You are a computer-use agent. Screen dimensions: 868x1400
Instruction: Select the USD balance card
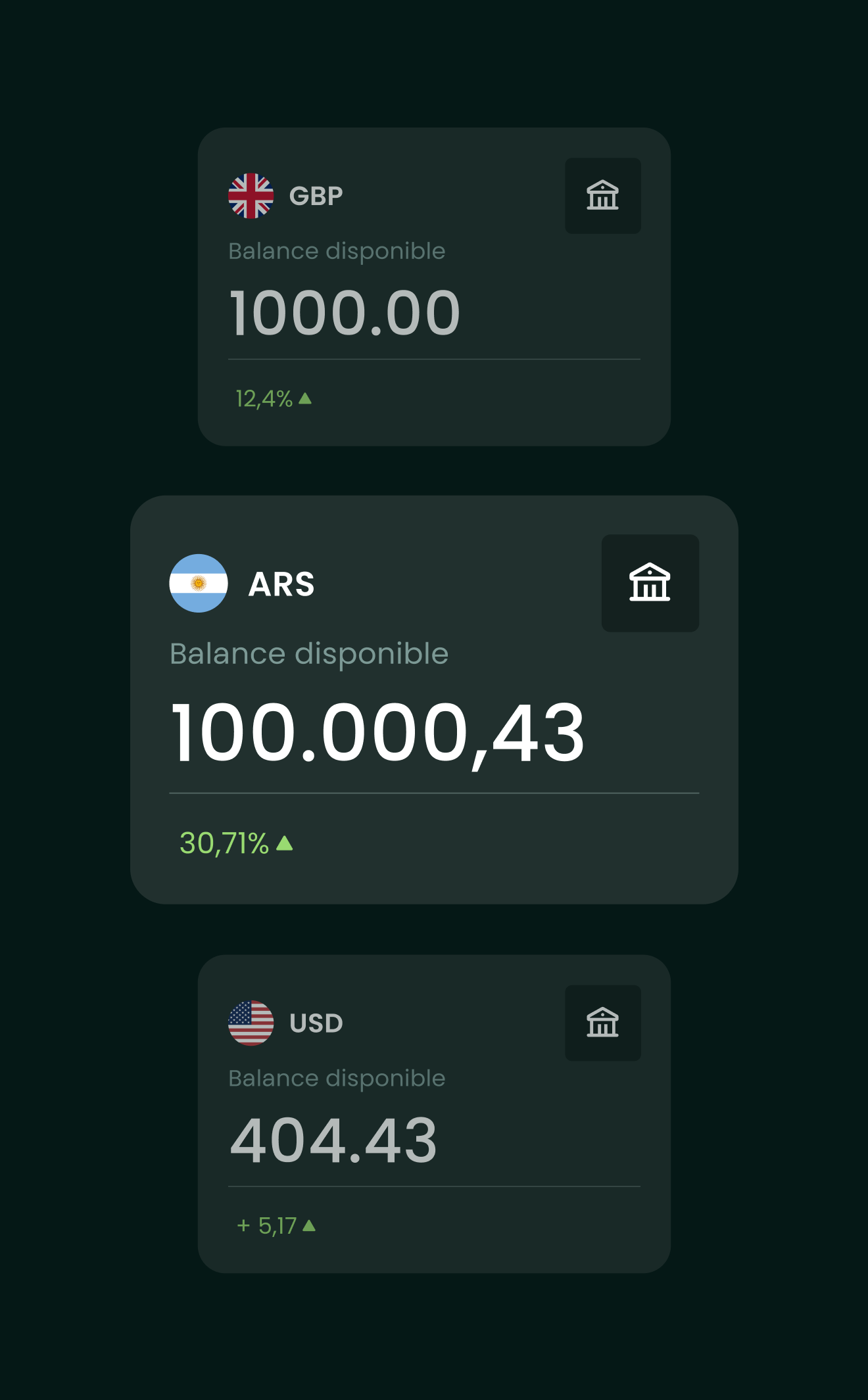tap(434, 1114)
